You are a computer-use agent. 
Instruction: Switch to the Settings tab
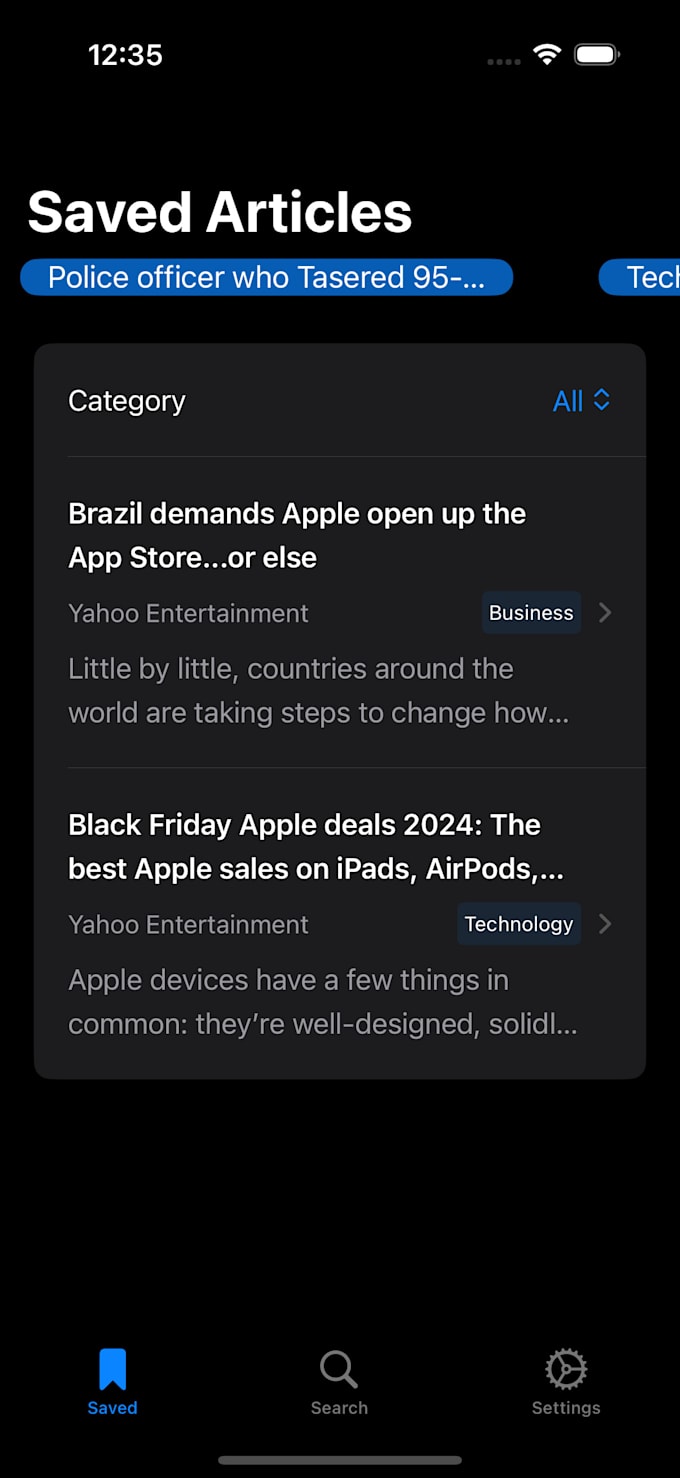click(566, 1383)
